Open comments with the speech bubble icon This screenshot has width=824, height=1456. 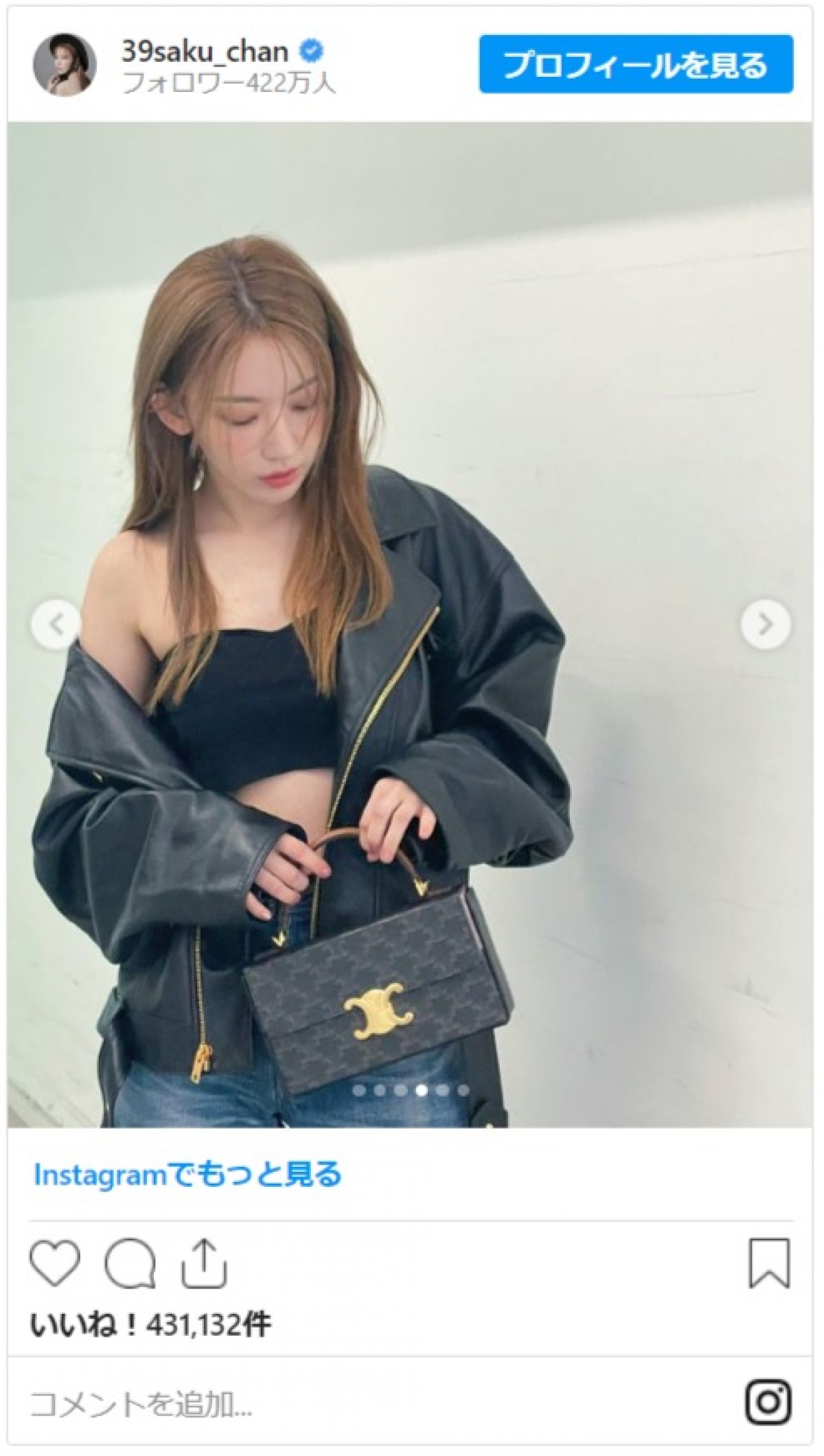click(x=130, y=1263)
